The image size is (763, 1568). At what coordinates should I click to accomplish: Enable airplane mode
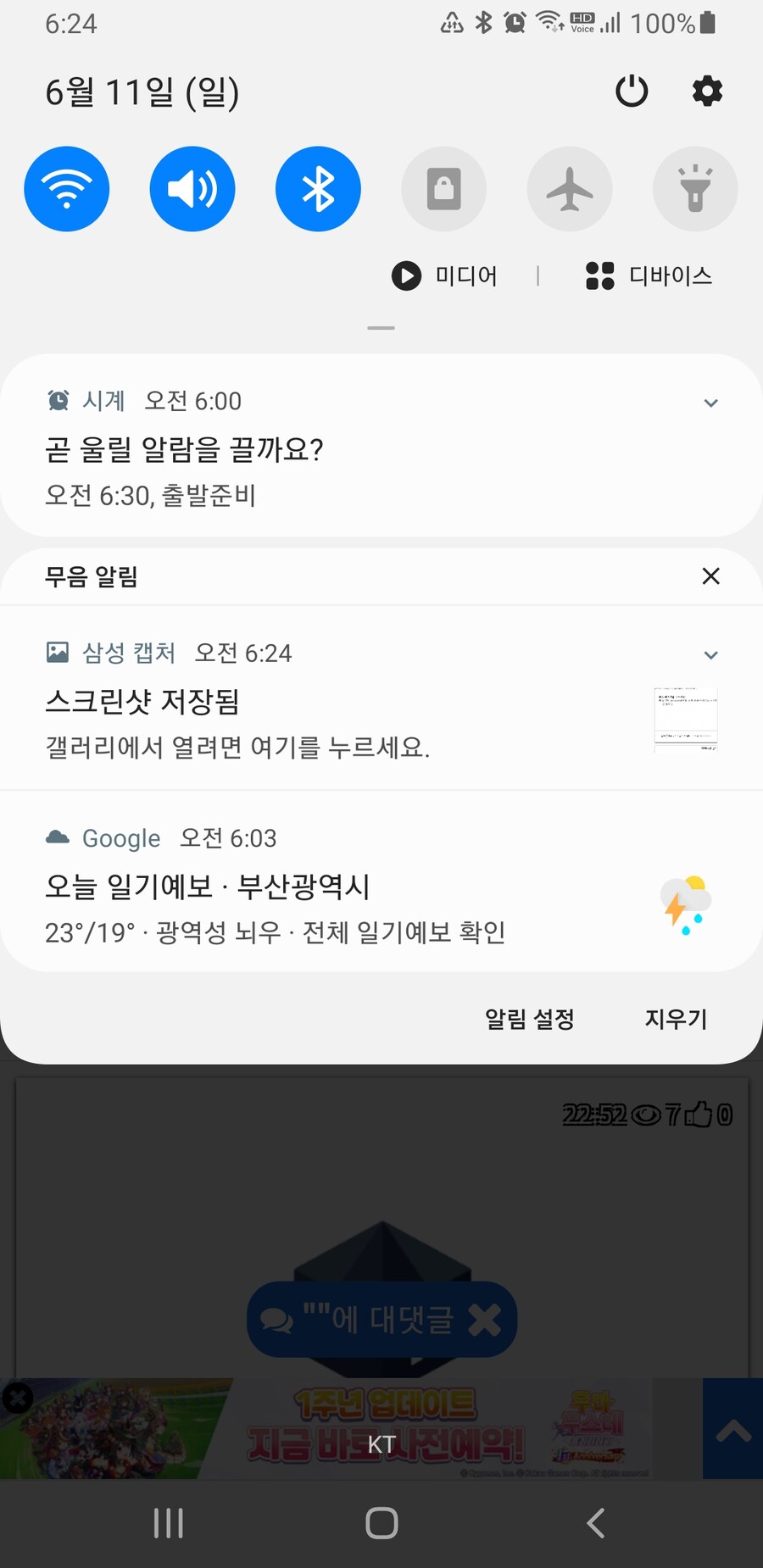569,189
